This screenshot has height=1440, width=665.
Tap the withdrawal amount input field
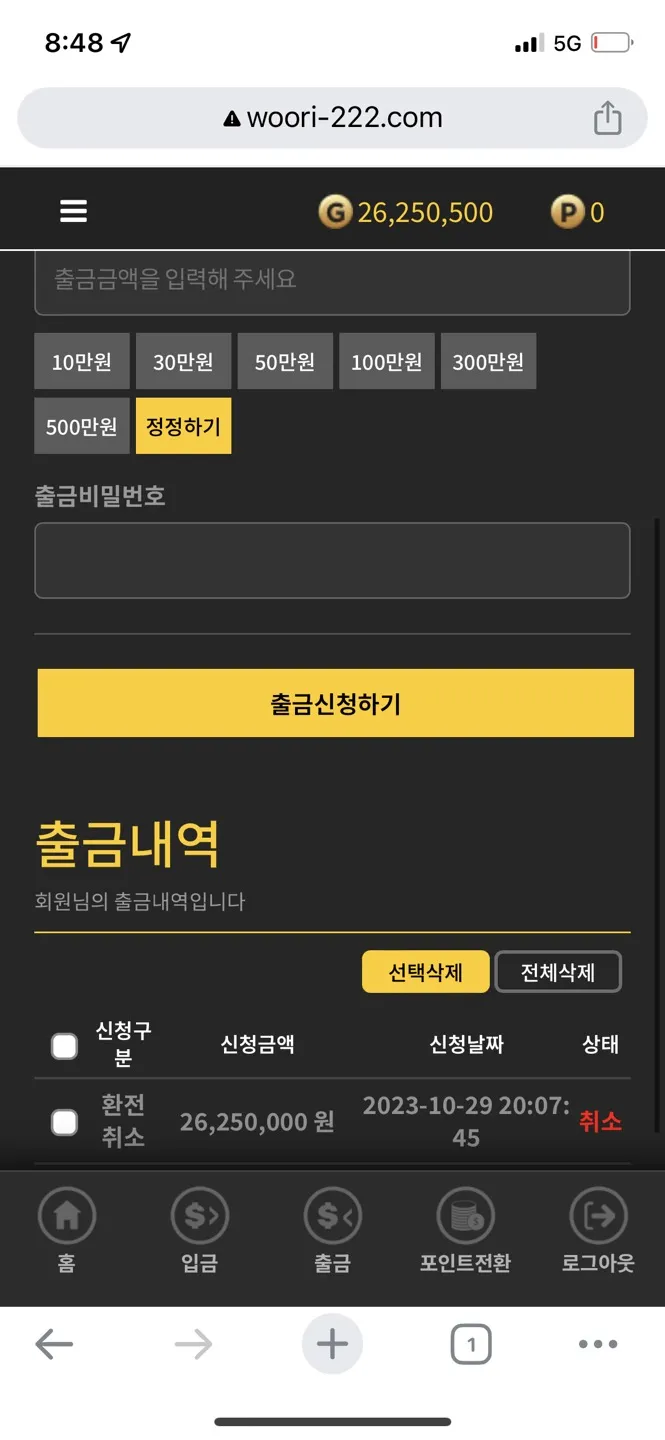[332, 282]
